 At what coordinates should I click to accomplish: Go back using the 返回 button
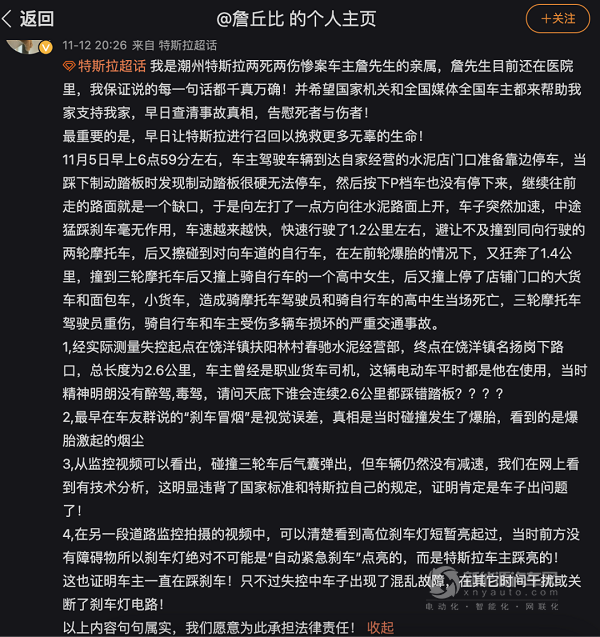point(30,18)
